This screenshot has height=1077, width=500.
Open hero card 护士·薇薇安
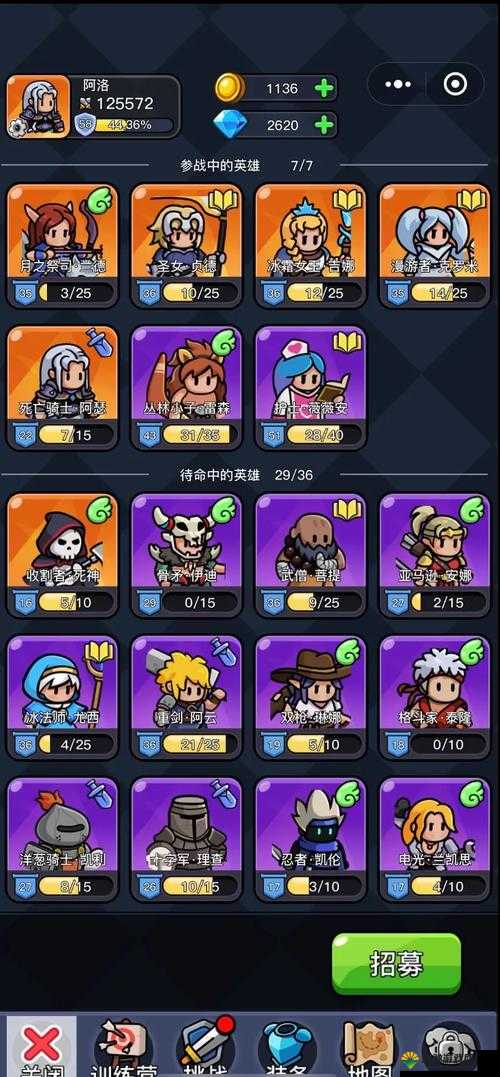click(310, 387)
